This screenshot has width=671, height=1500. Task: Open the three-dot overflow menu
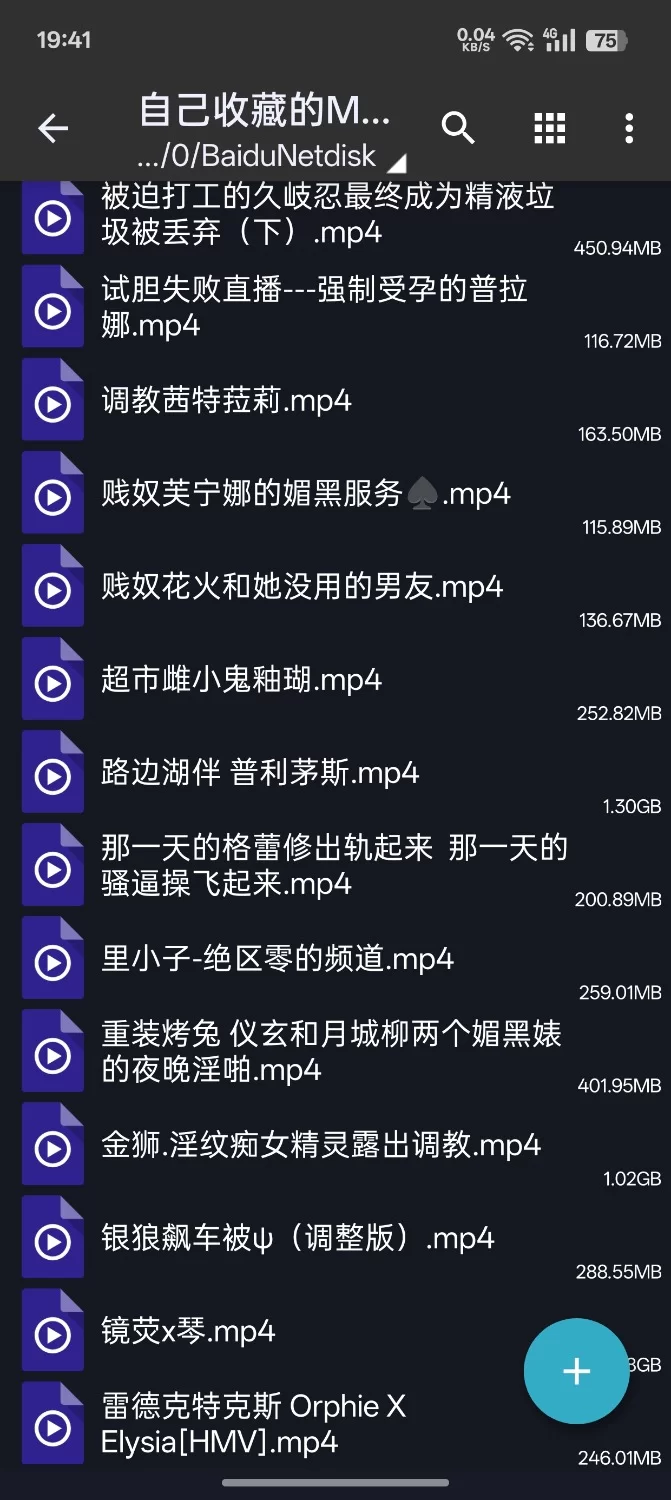click(629, 128)
